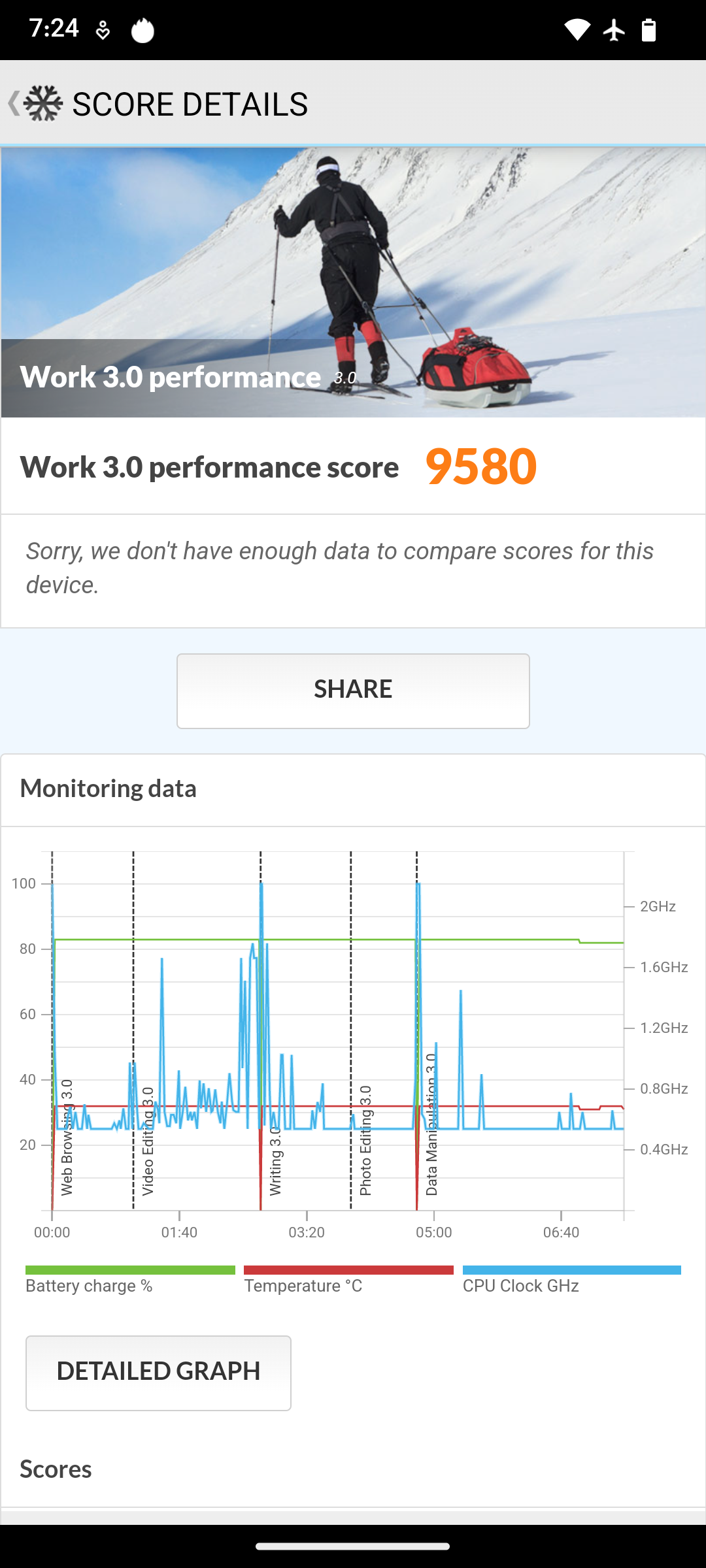Open the detailed graph
706x1568 pixels.
158,1373
